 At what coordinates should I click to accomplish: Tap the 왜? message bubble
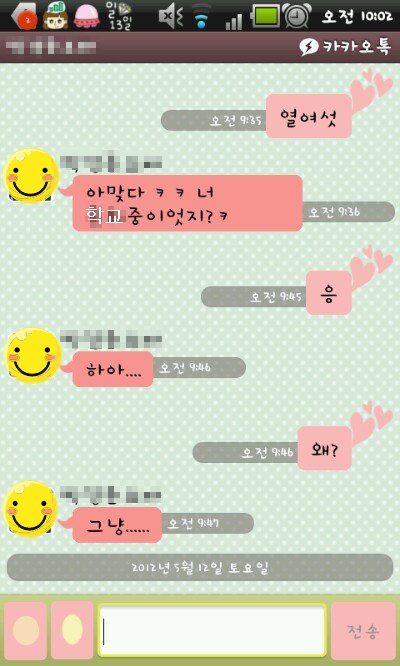324,448
